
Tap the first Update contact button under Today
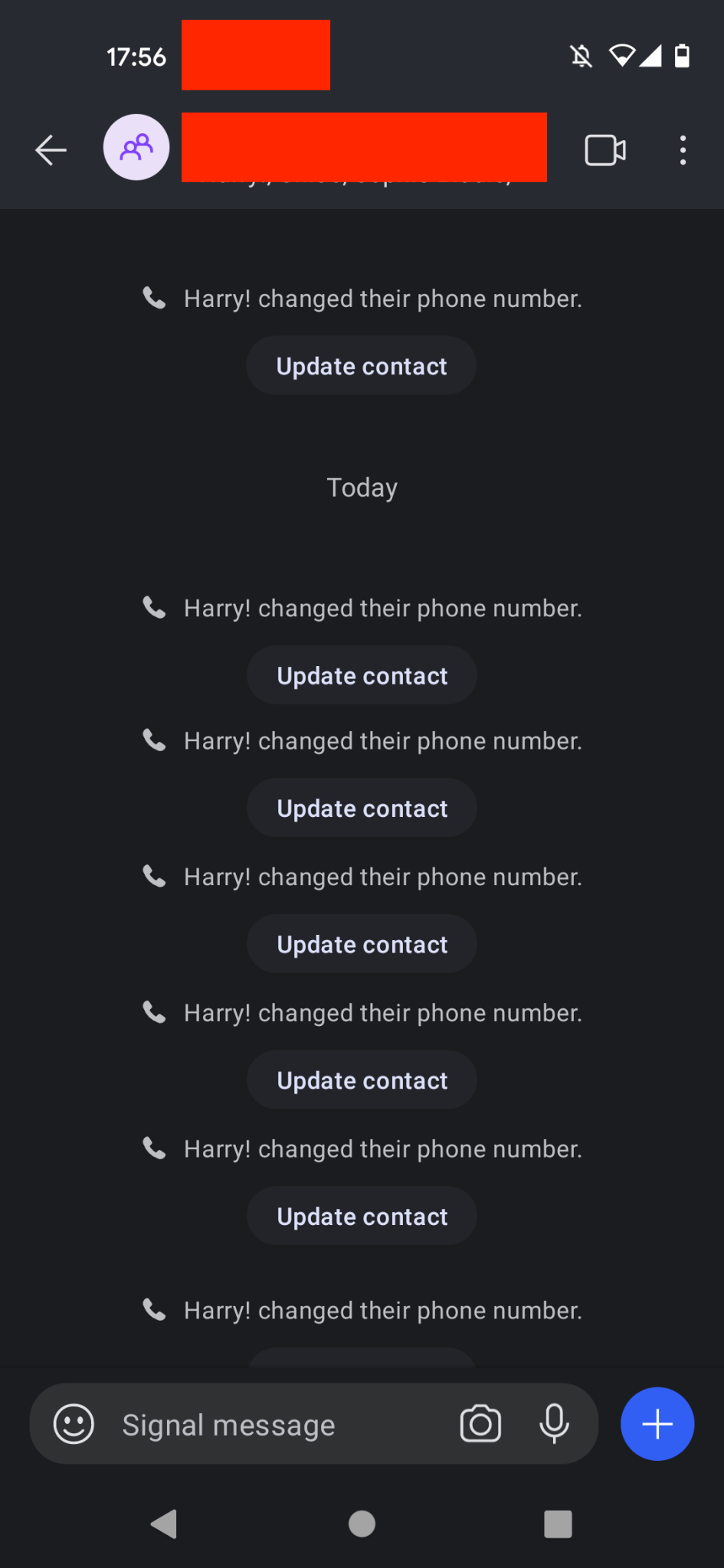361,675
